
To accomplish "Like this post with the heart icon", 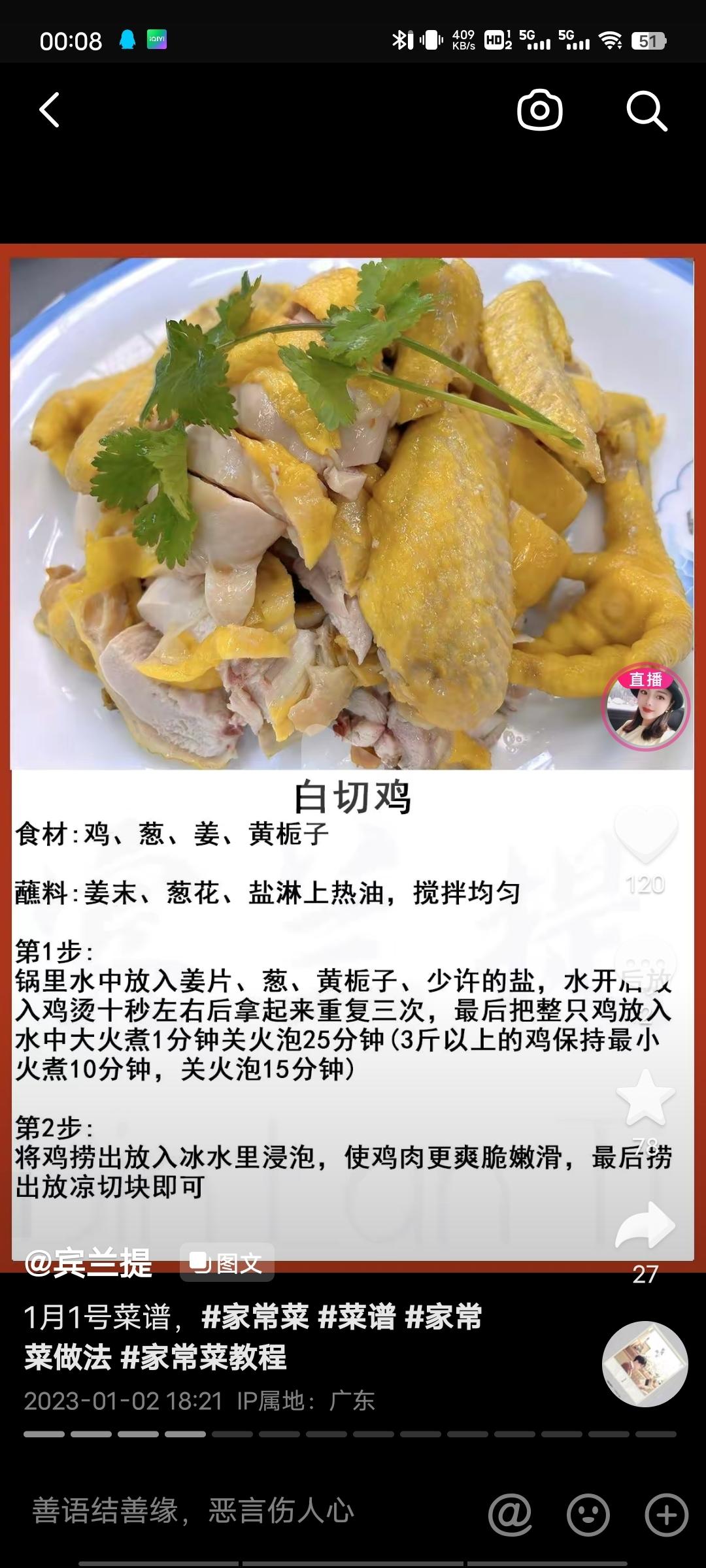I will pyautogui.click(x=645, y=834).
